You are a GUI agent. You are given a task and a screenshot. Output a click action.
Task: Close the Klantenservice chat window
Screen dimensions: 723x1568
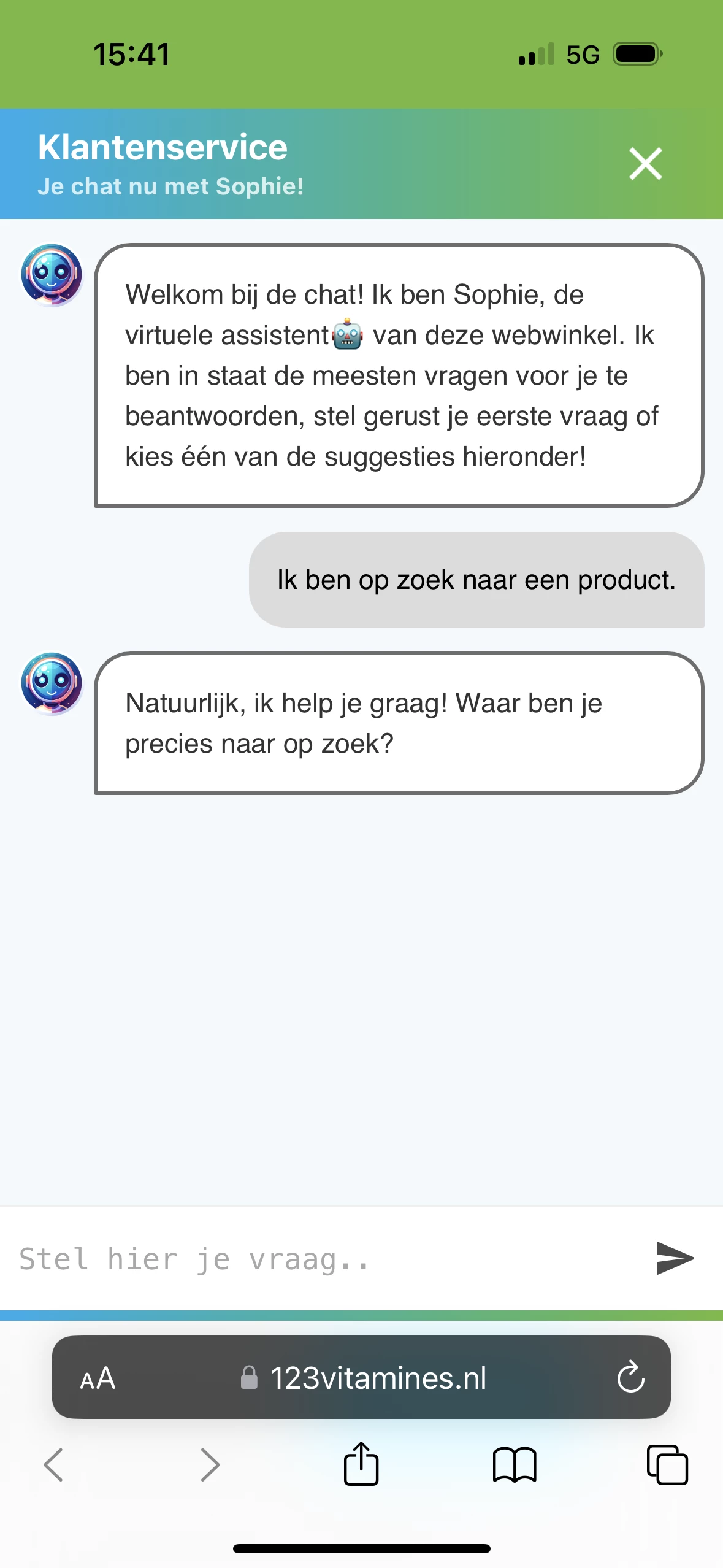point(645,164)
